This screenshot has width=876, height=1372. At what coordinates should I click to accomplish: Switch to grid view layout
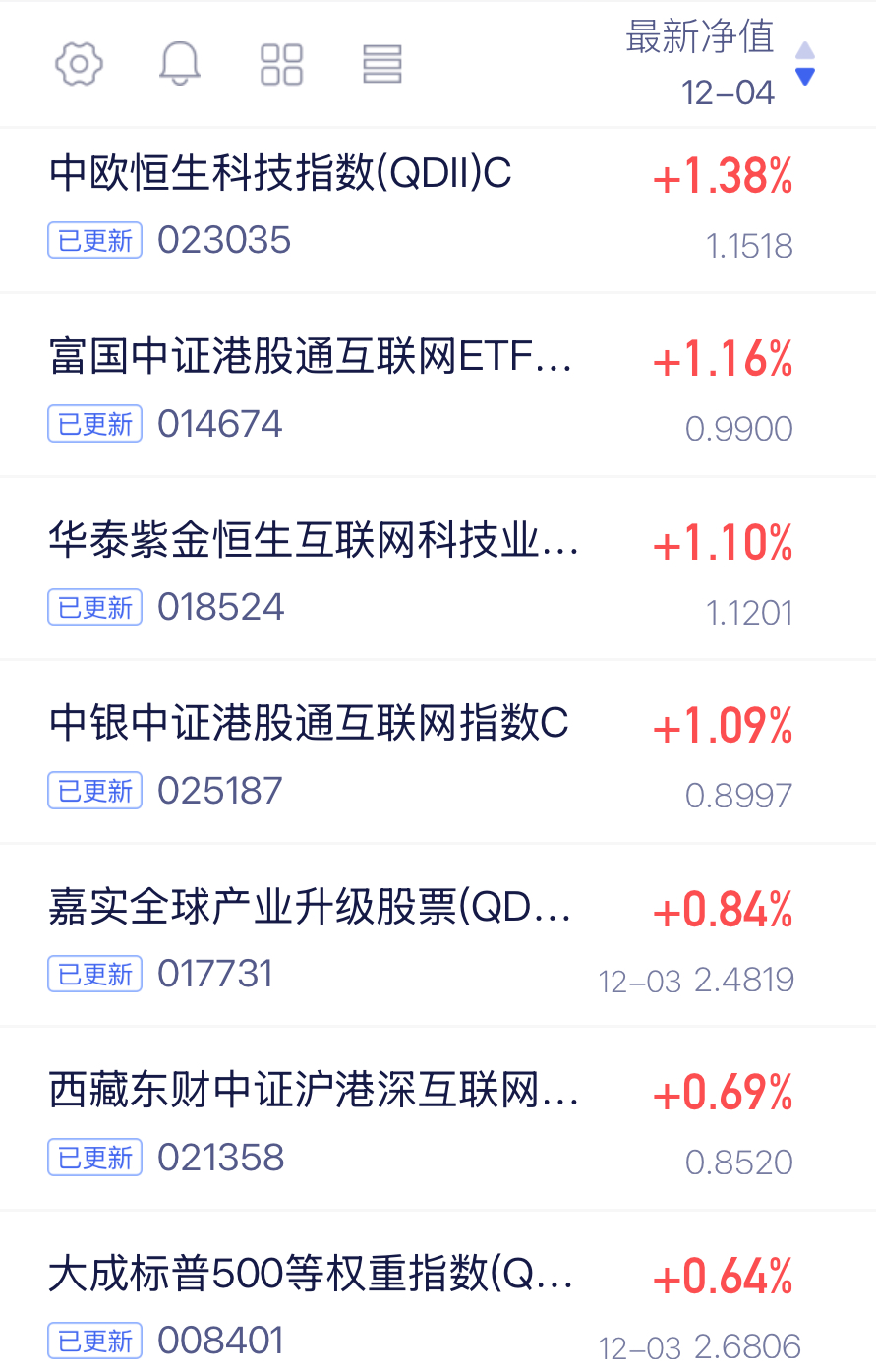[281, 65]
